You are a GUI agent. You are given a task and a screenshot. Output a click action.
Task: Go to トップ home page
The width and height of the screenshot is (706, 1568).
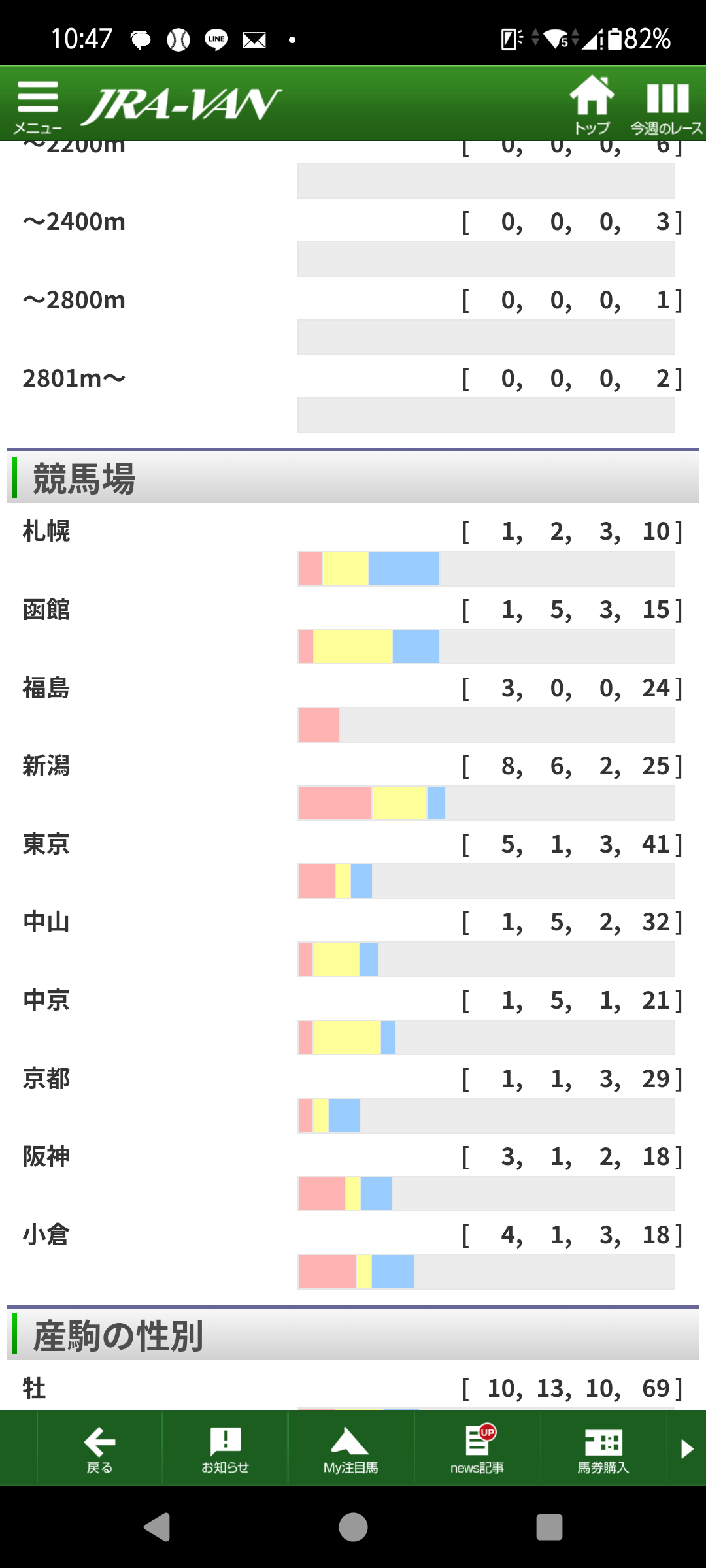coord(592,105)
